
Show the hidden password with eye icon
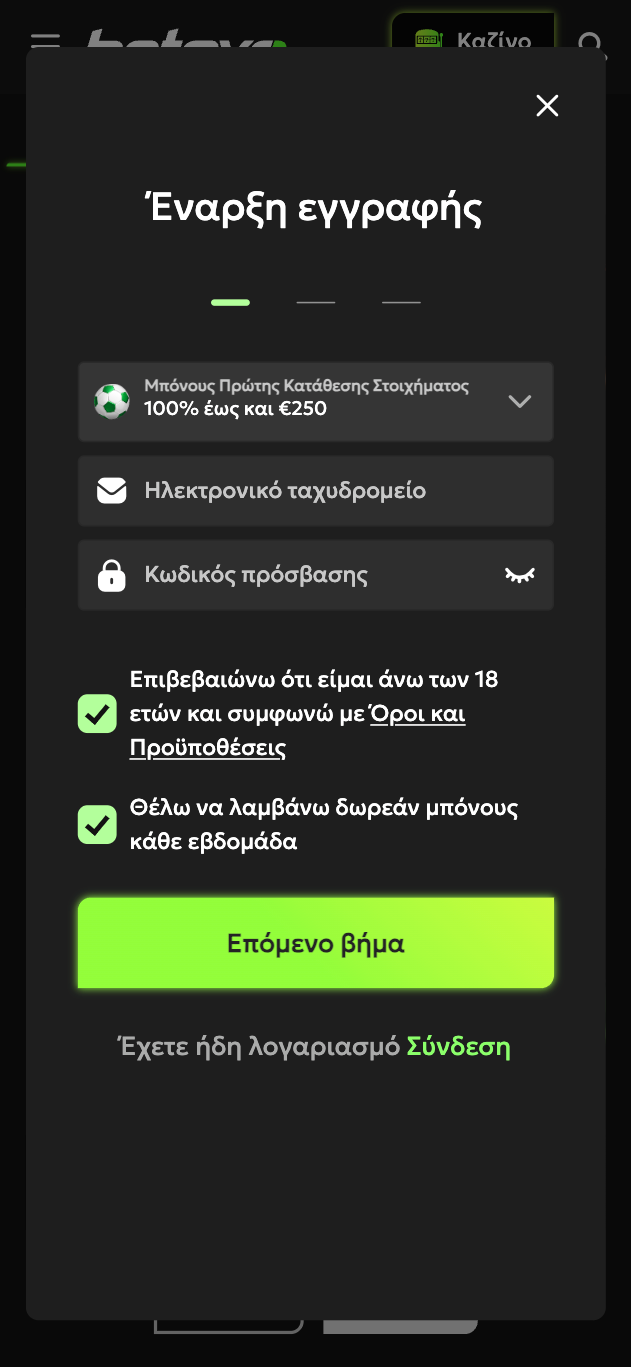520,575
